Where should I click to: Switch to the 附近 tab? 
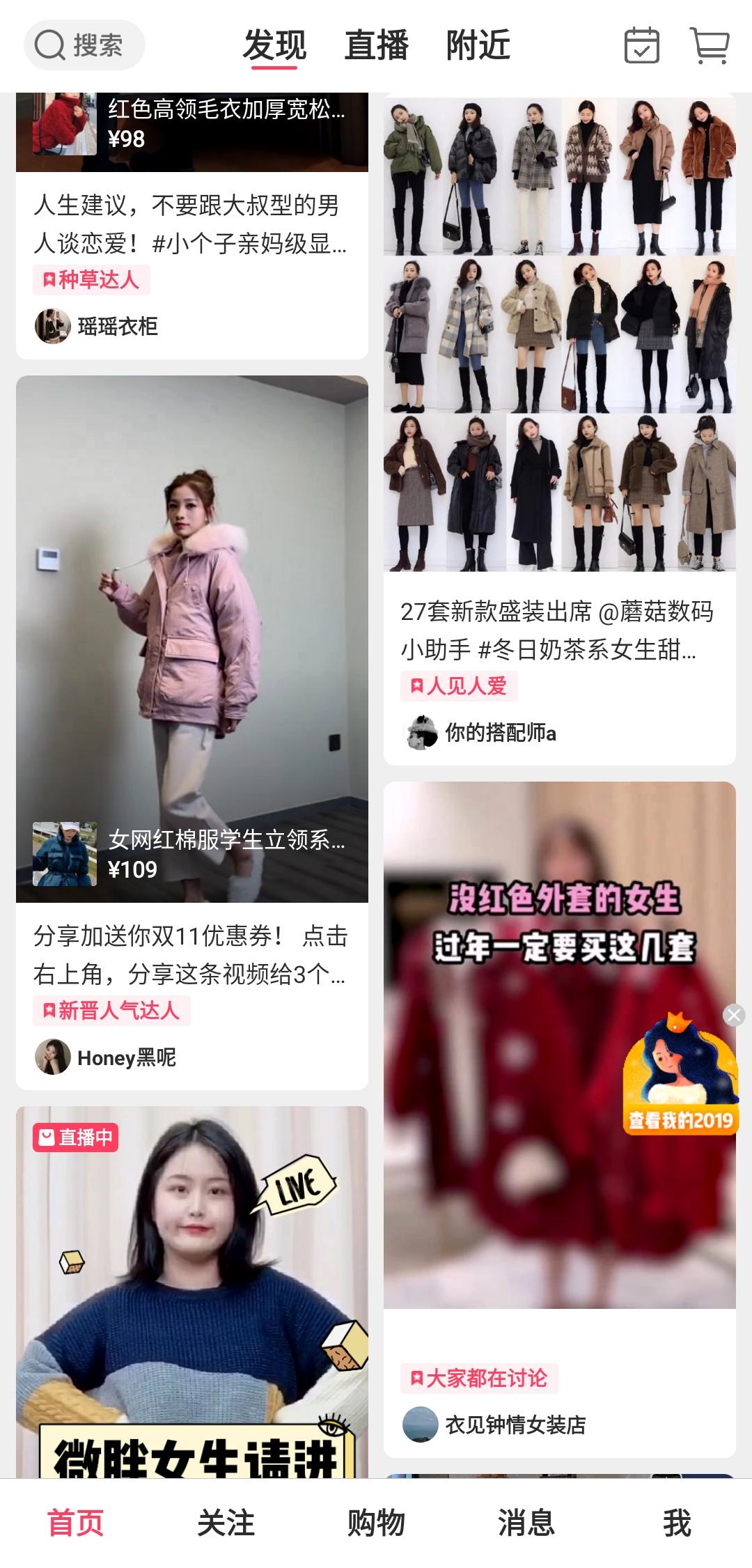pyautogui.click(x=479, y=46)
